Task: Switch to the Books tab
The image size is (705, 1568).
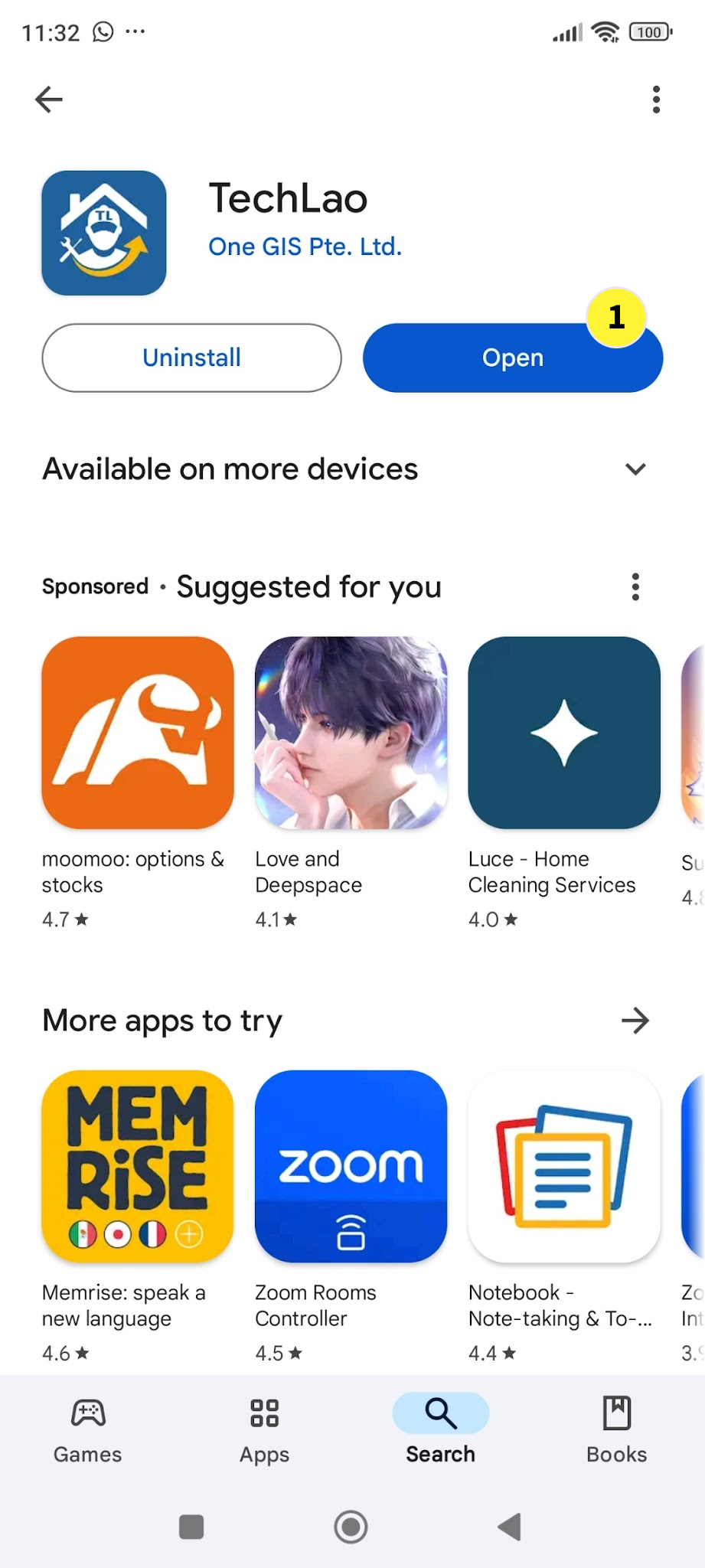Action: pos(616,1429)
